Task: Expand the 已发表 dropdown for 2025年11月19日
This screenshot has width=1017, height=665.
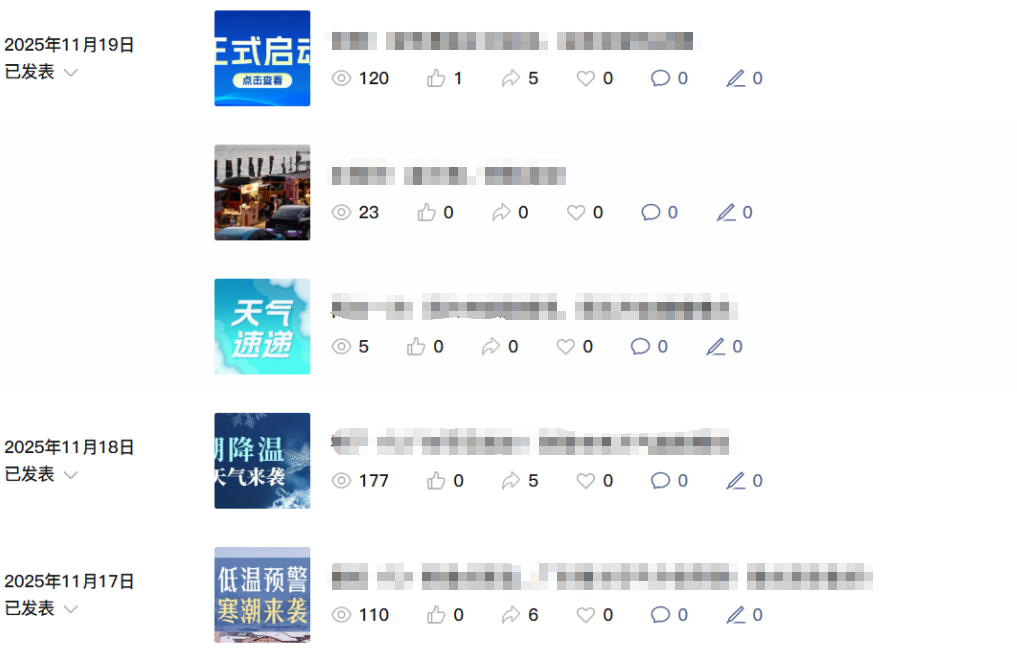Action: click(x=70, y=73)
